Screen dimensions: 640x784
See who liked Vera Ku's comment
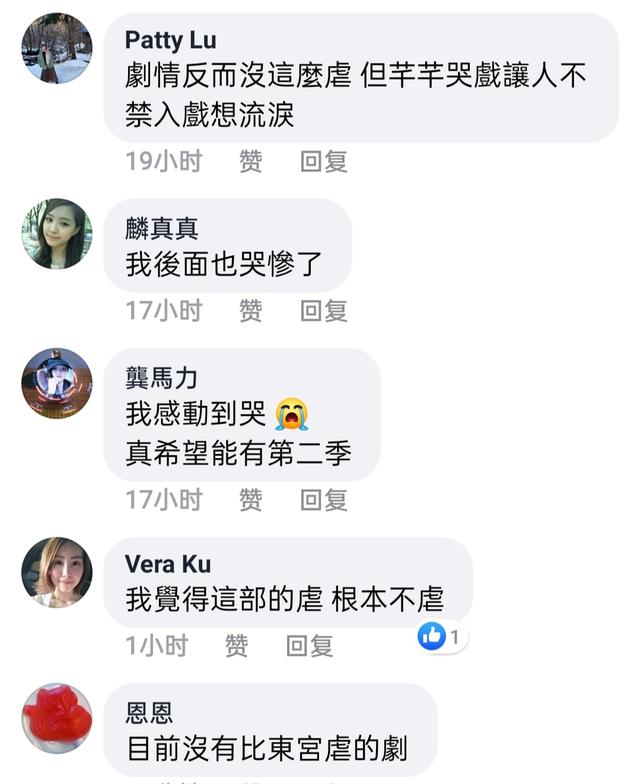[442, 636]
